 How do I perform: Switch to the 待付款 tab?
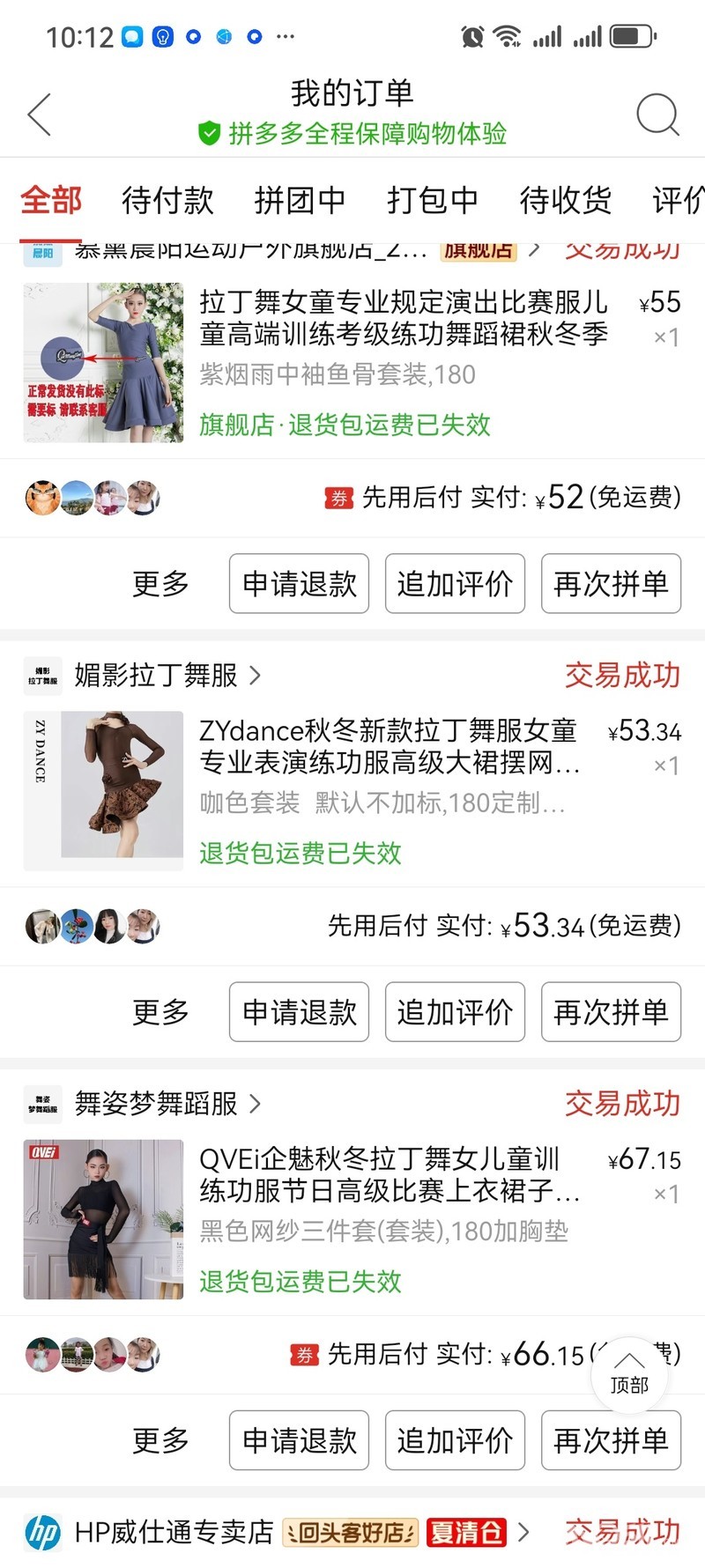pyautogui.click(x=167, y=201)
